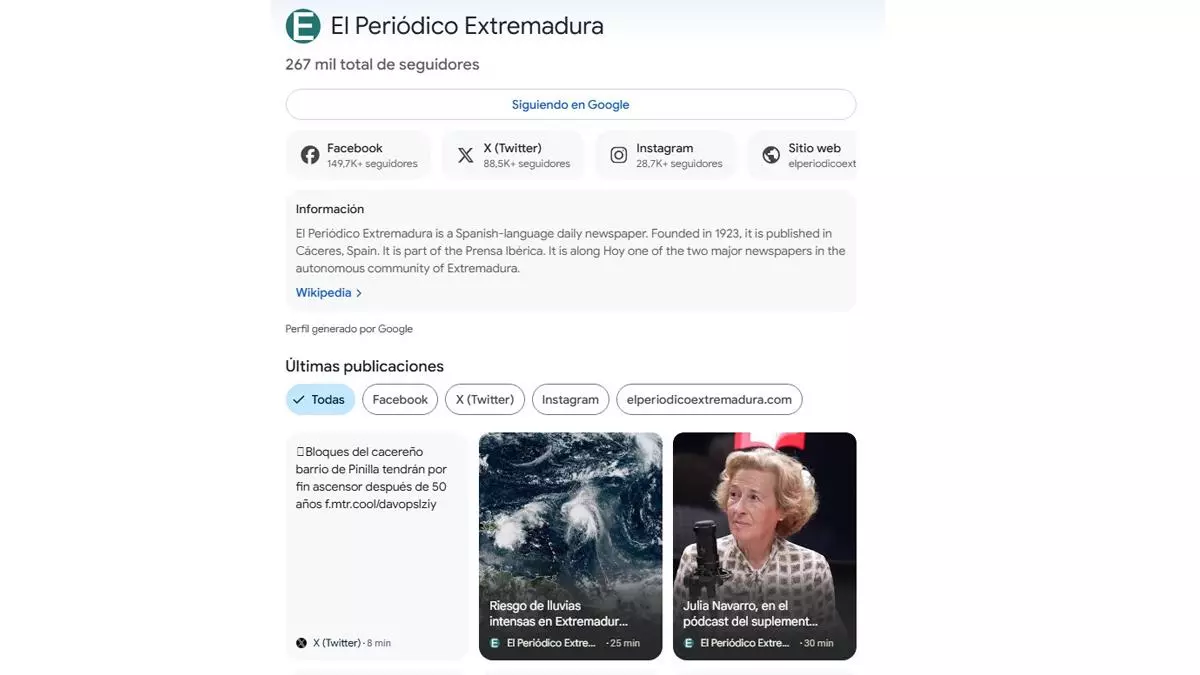Open the X (Twitter) profile card
The width and height of the screenshot is (1200, 675).
[512, 155]
